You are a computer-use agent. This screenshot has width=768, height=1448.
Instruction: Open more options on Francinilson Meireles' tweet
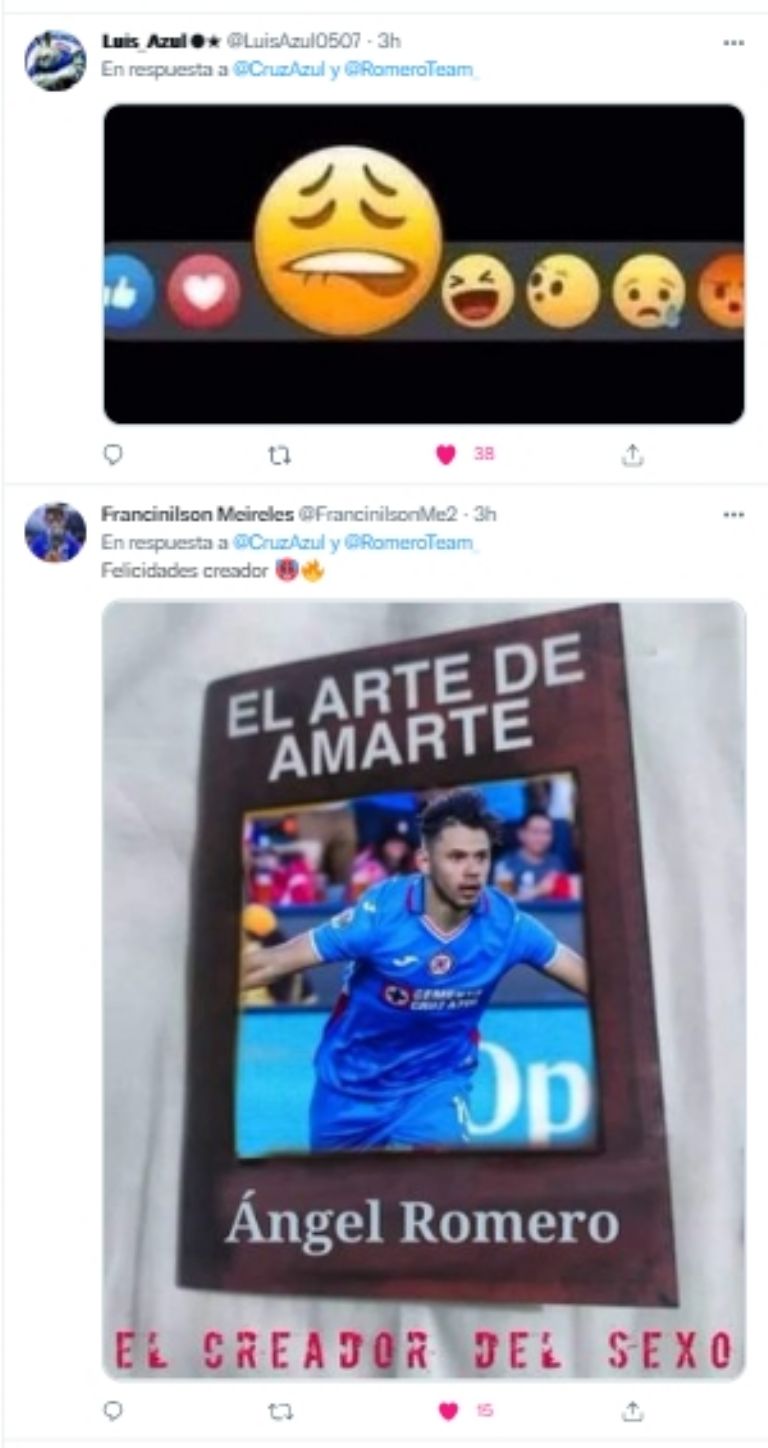(733, 515)
